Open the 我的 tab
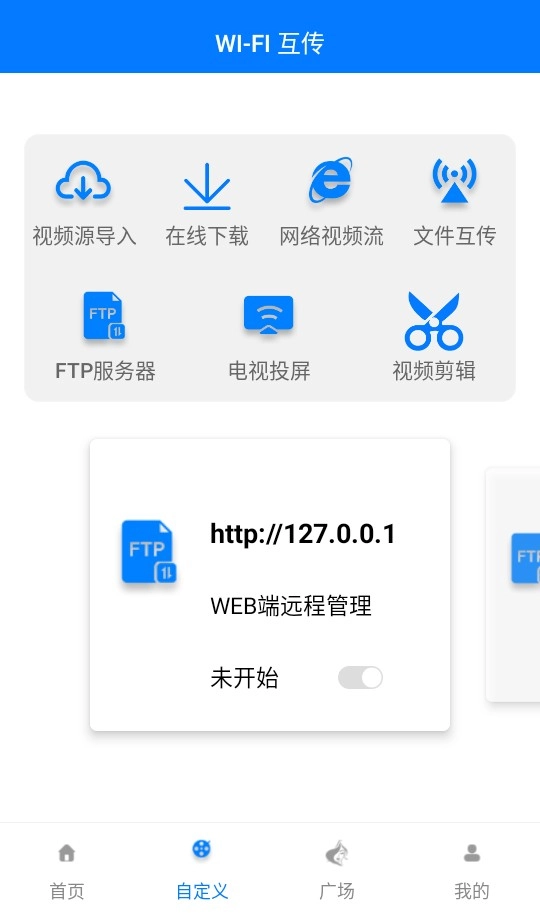 pyautogui.click(x=472, y=870)
